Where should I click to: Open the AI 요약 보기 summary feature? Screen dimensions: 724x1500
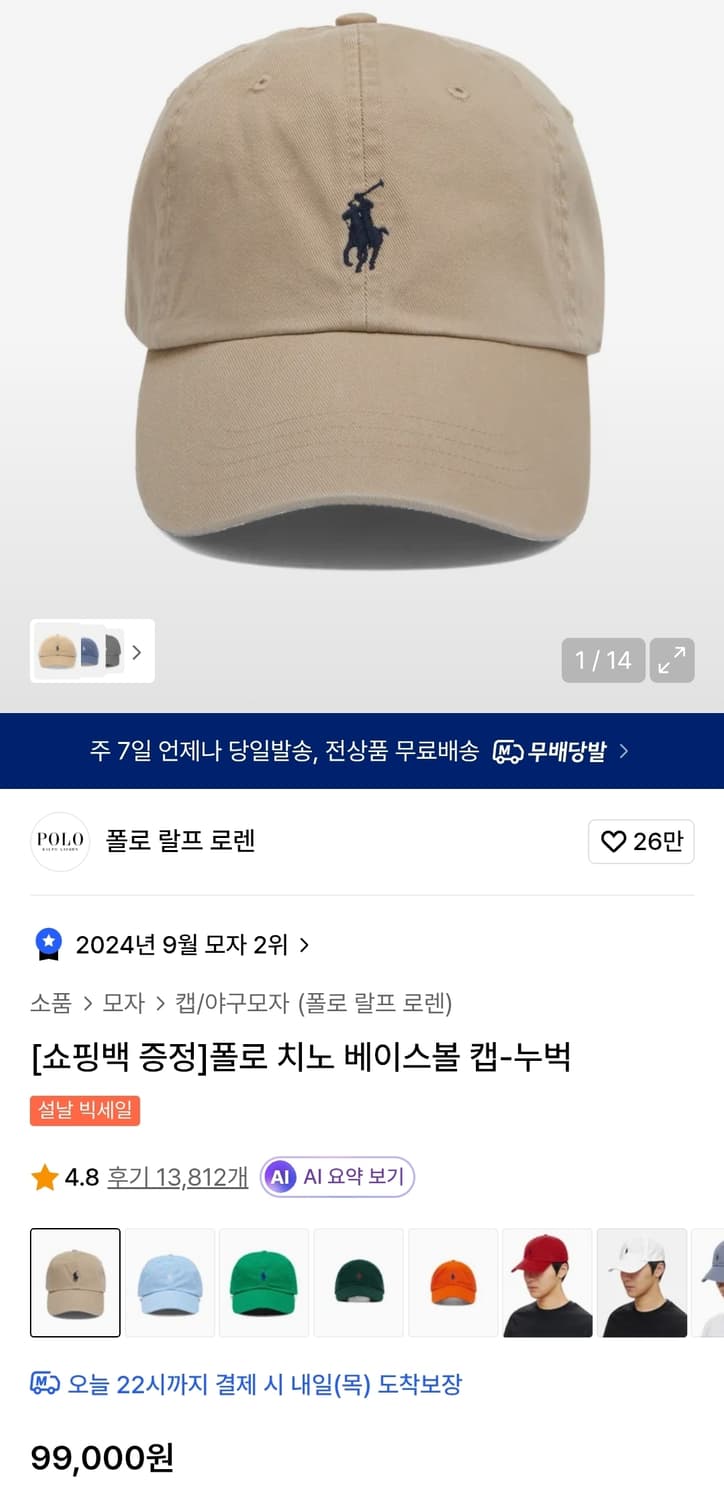pos(336,1176)
